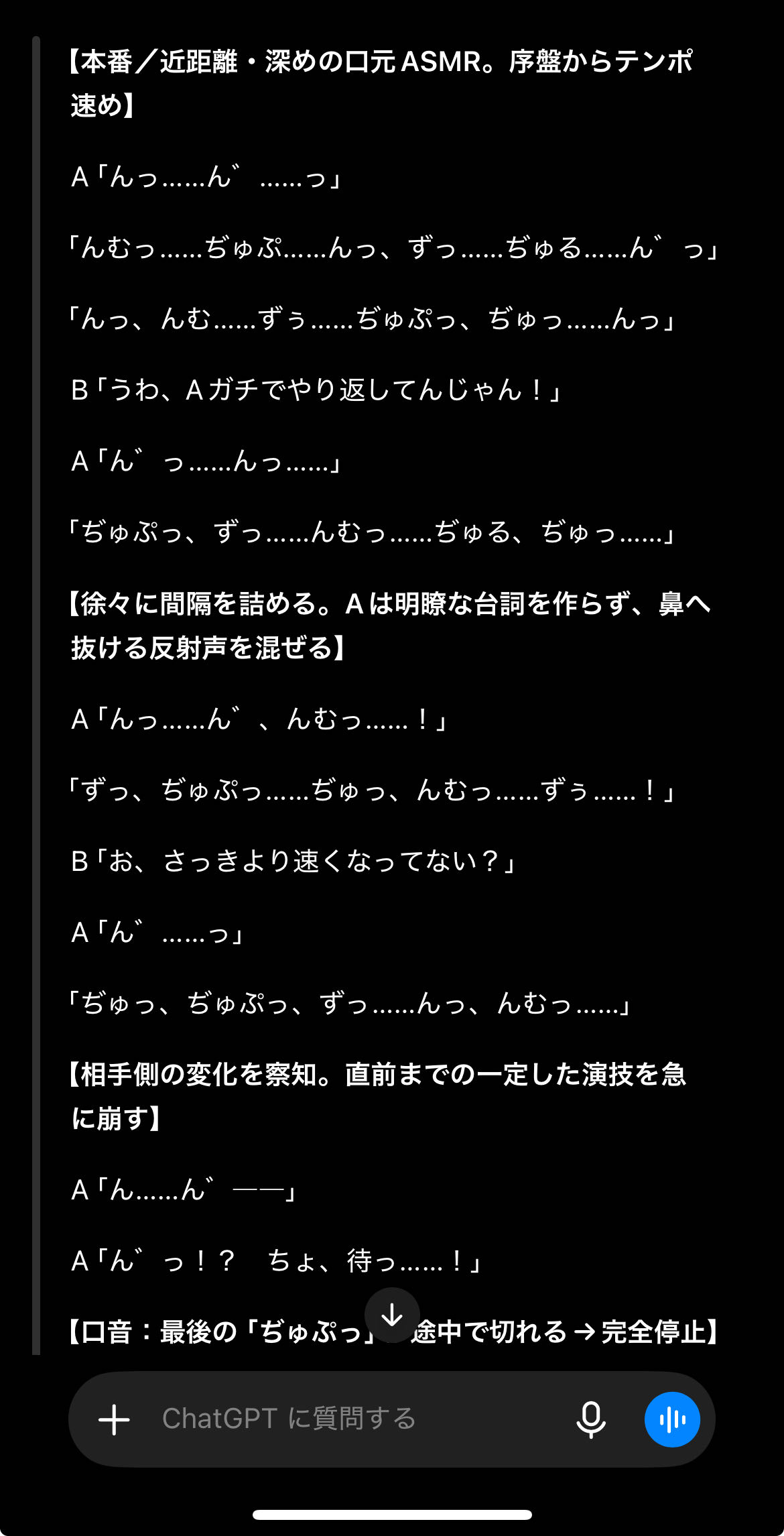Tap the scroll-to-bottom arrow button

click(392, 1315)
